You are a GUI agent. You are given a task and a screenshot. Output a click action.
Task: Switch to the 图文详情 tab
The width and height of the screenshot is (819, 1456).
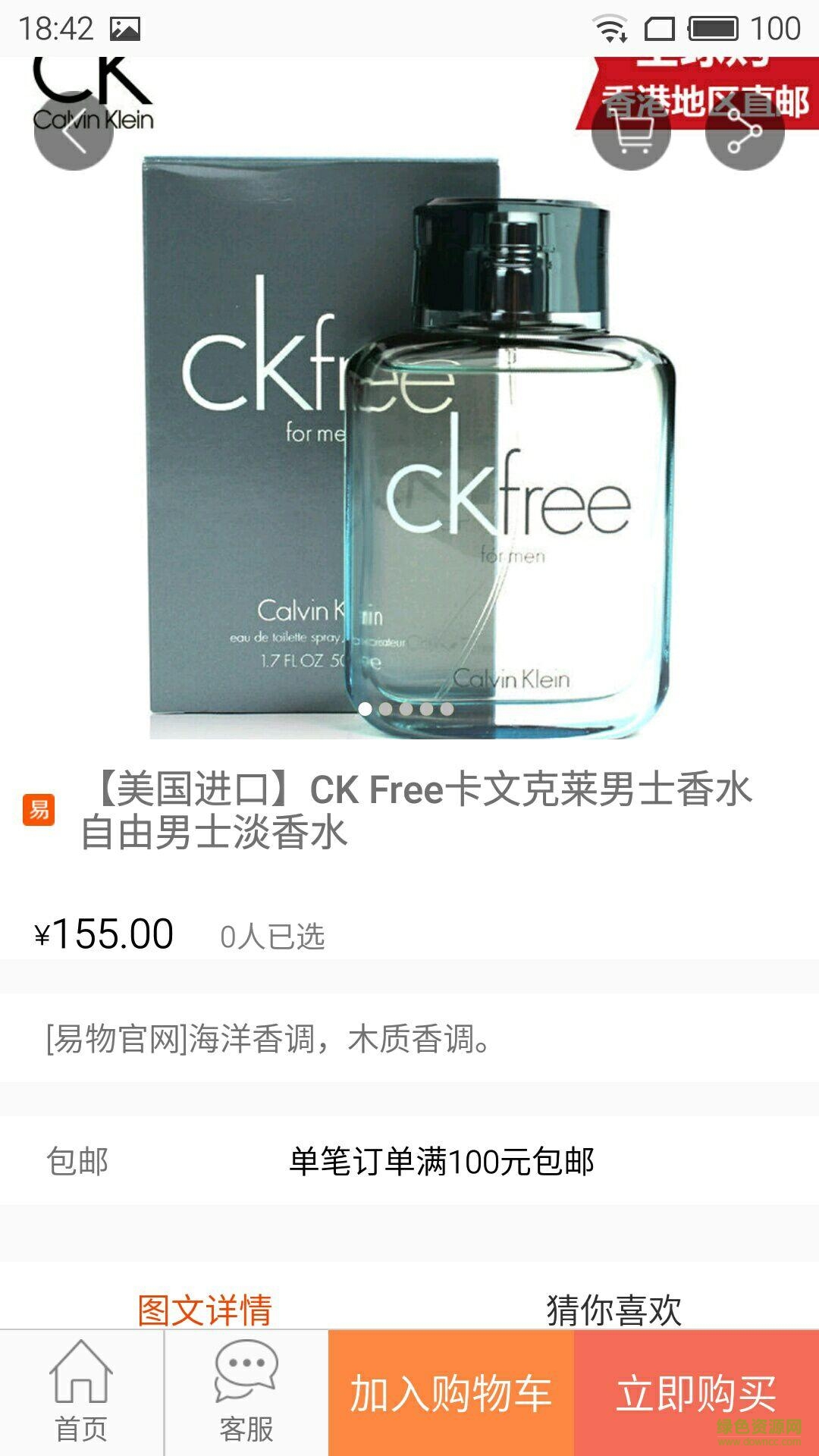click(x=205, y=1309)
